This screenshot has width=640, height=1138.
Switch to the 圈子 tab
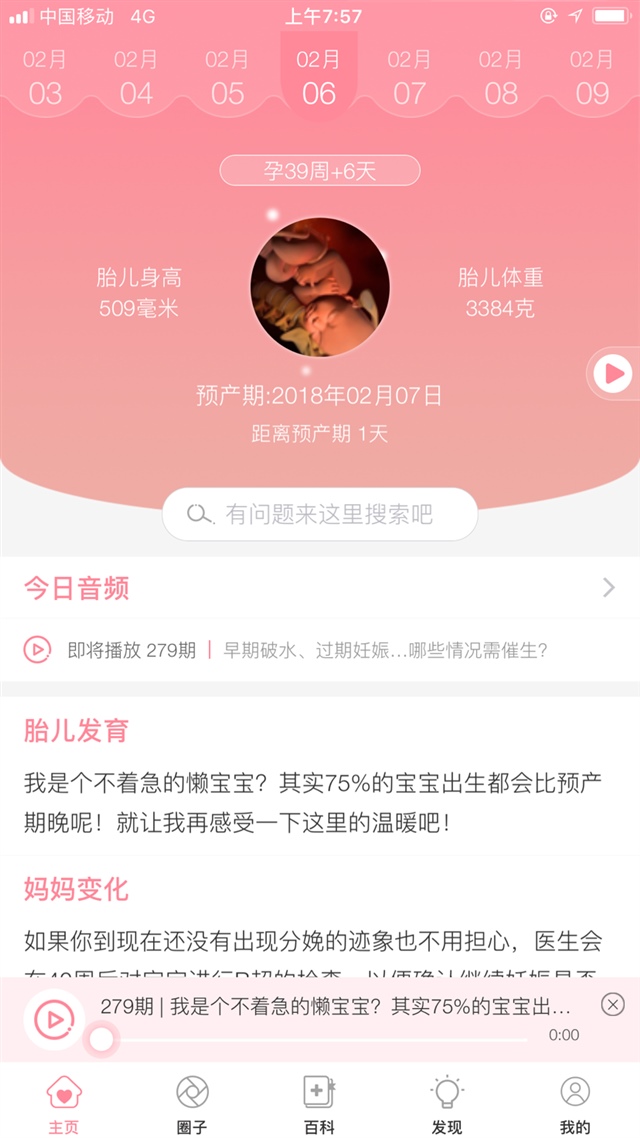tap(192, 1104)
